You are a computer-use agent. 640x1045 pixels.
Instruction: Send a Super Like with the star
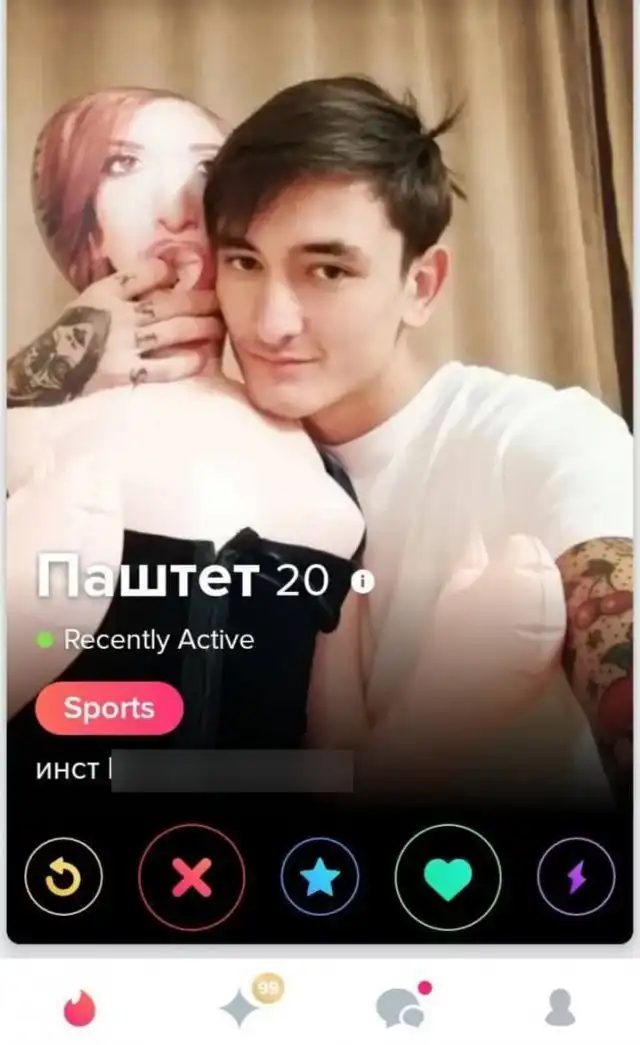pyautogui.click(x=320, y=878)
